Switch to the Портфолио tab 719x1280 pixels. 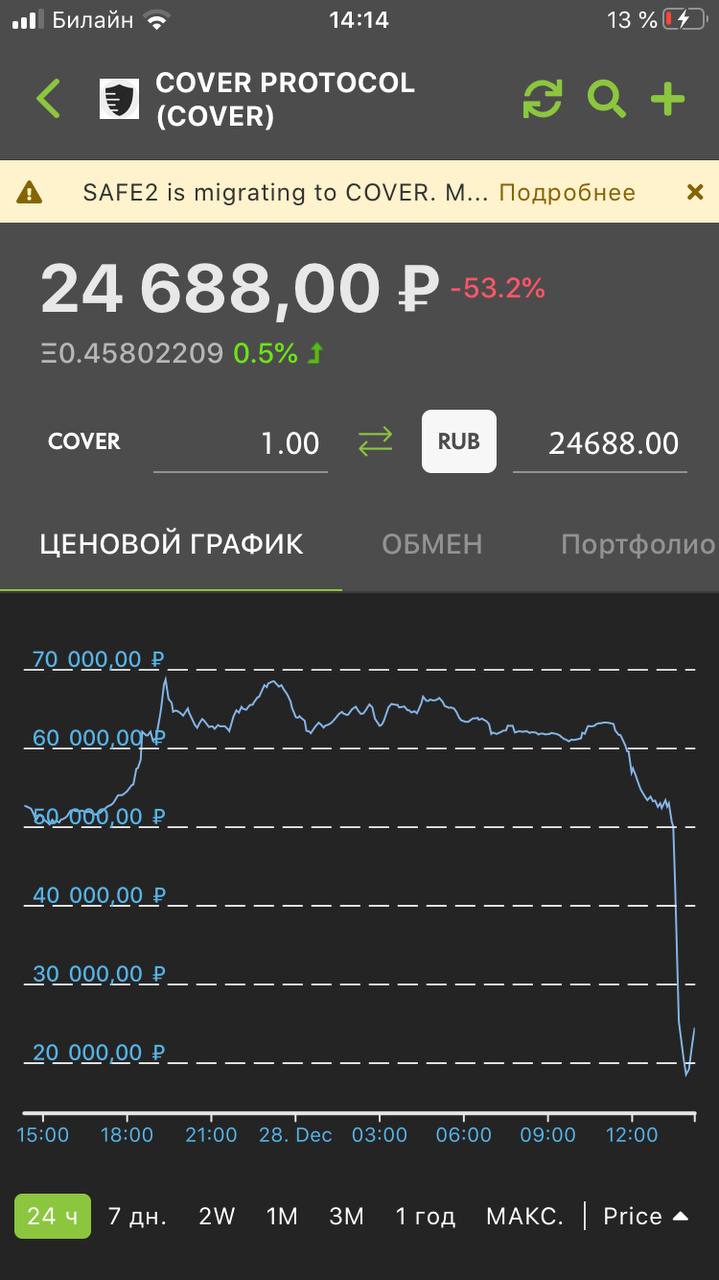pyautogui.click(x=638, y=544)
